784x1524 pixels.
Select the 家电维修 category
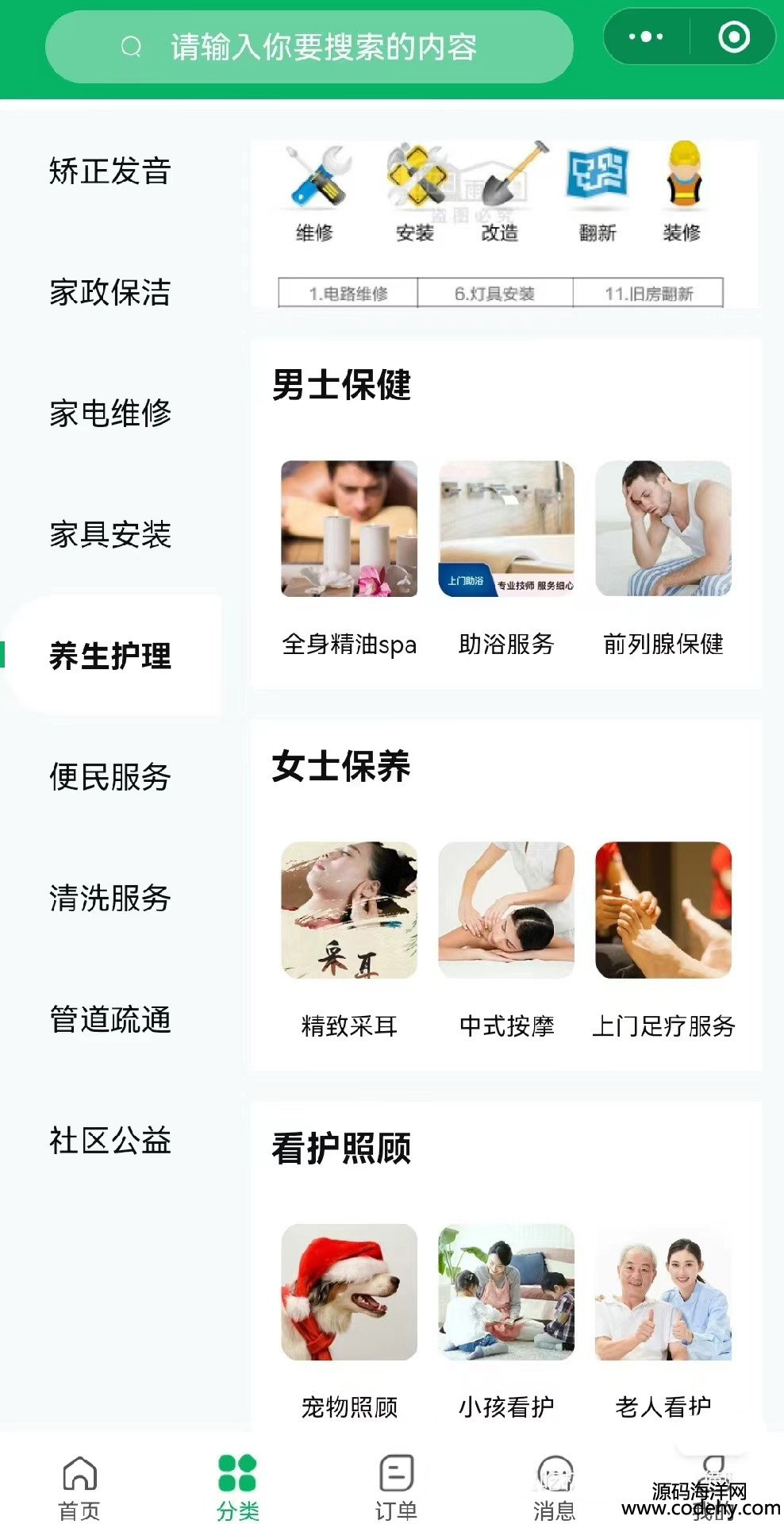click(x=110, y=413)
